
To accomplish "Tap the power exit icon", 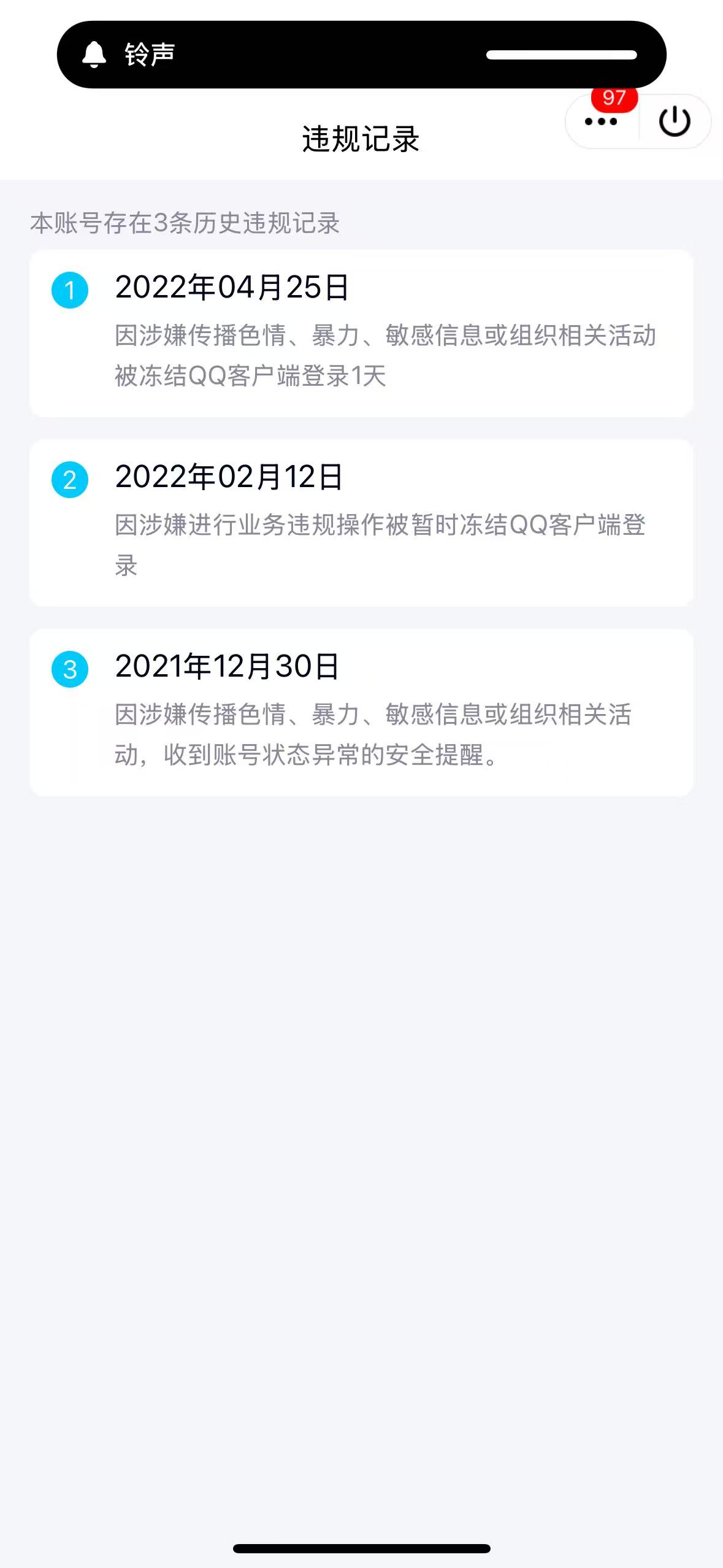I will pos(672,121).
